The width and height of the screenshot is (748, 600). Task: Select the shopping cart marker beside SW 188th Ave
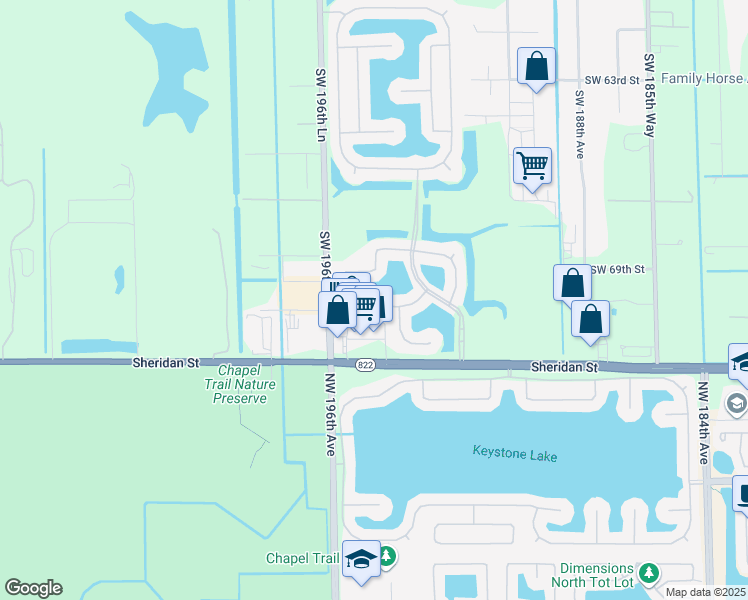tap(532, 164)
